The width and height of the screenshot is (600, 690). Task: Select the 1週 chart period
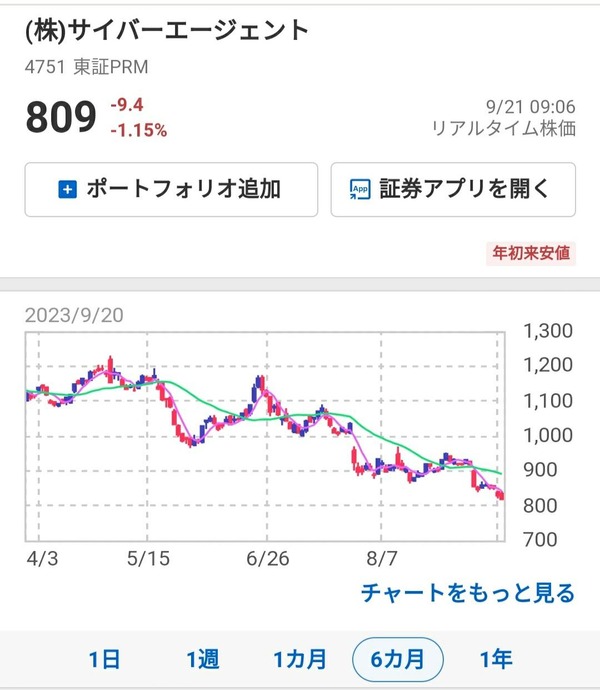202,659
